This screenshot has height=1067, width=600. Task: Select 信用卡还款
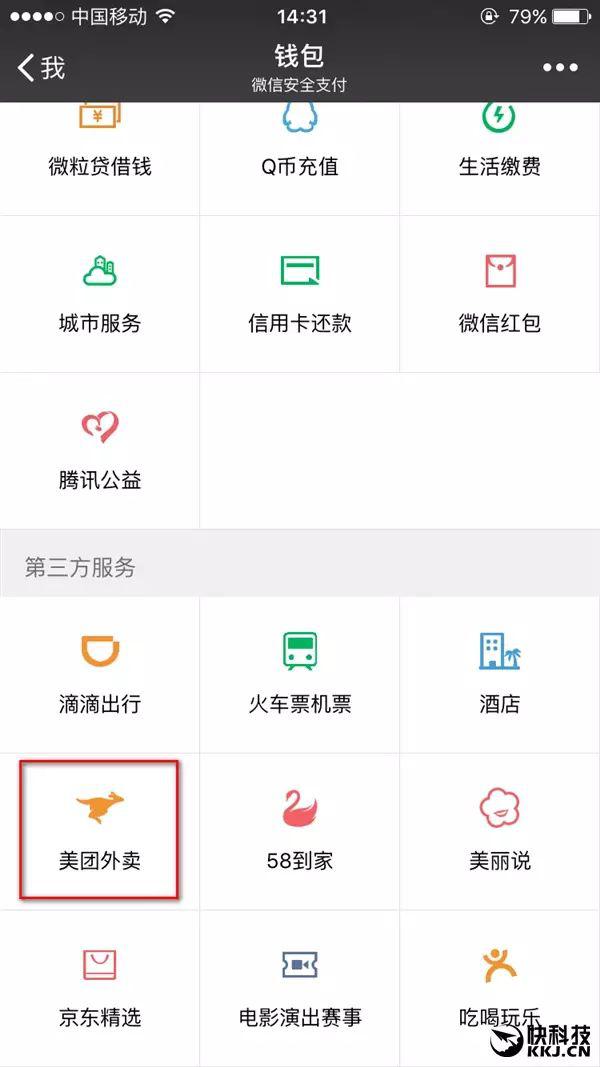pyautogui.click(x=299, y=294)
